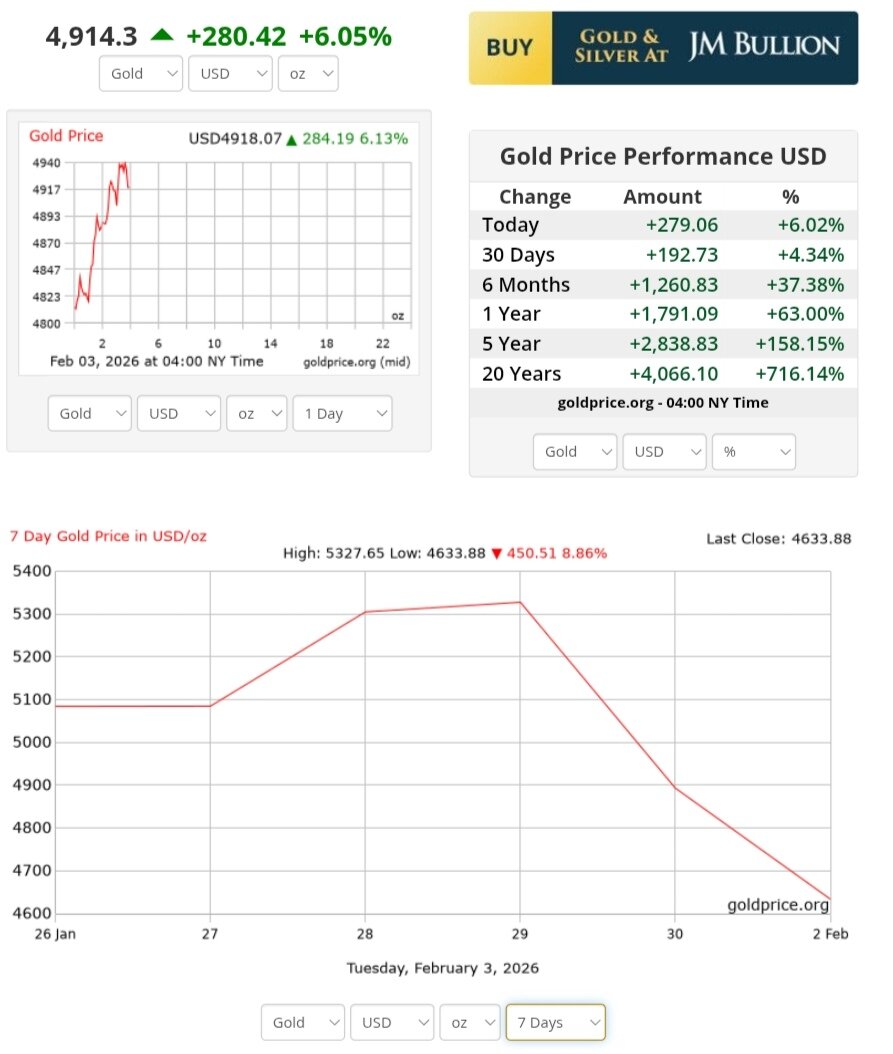
Task: Open the Gold dropdown under the 4,914.3 price
Action: [141, 73]
